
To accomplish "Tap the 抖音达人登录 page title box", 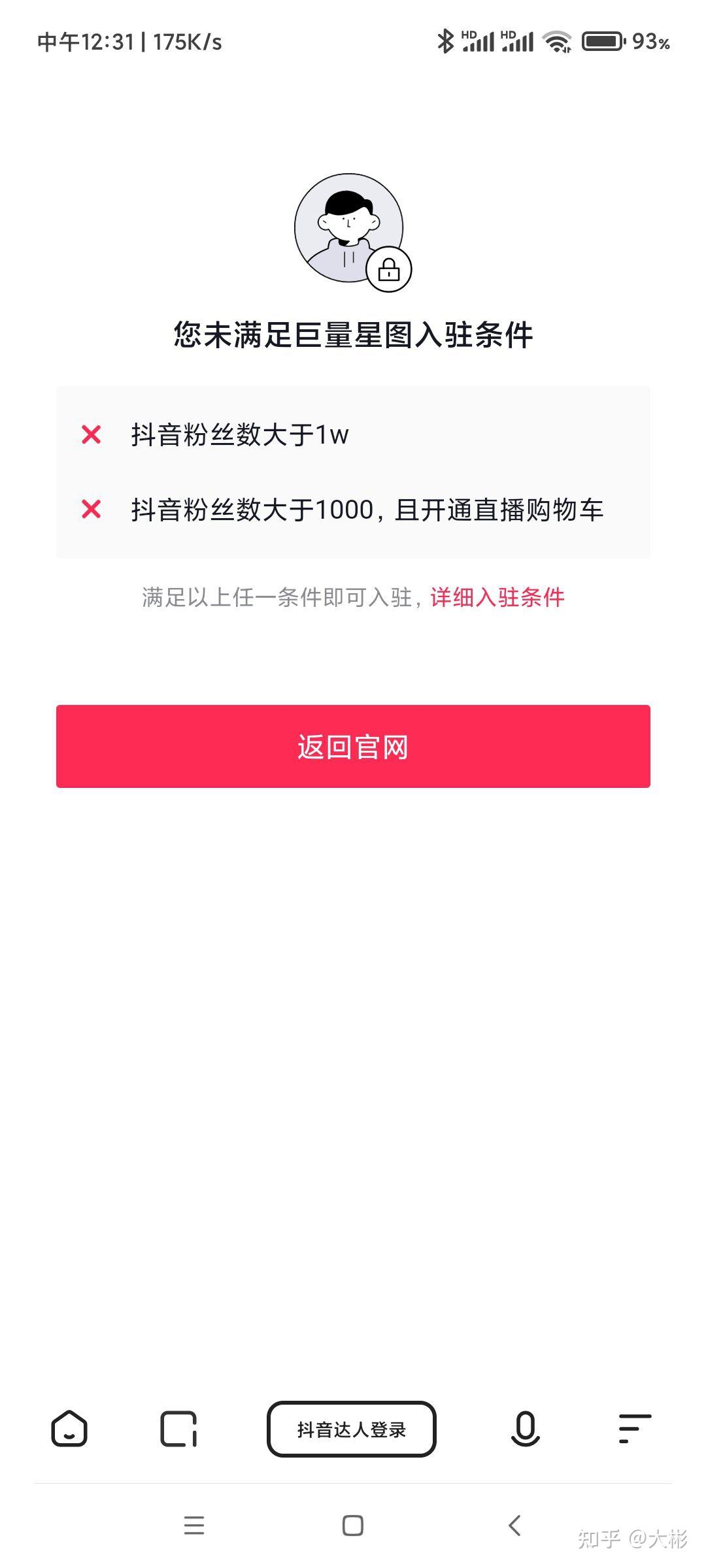I will point(352,1429).
